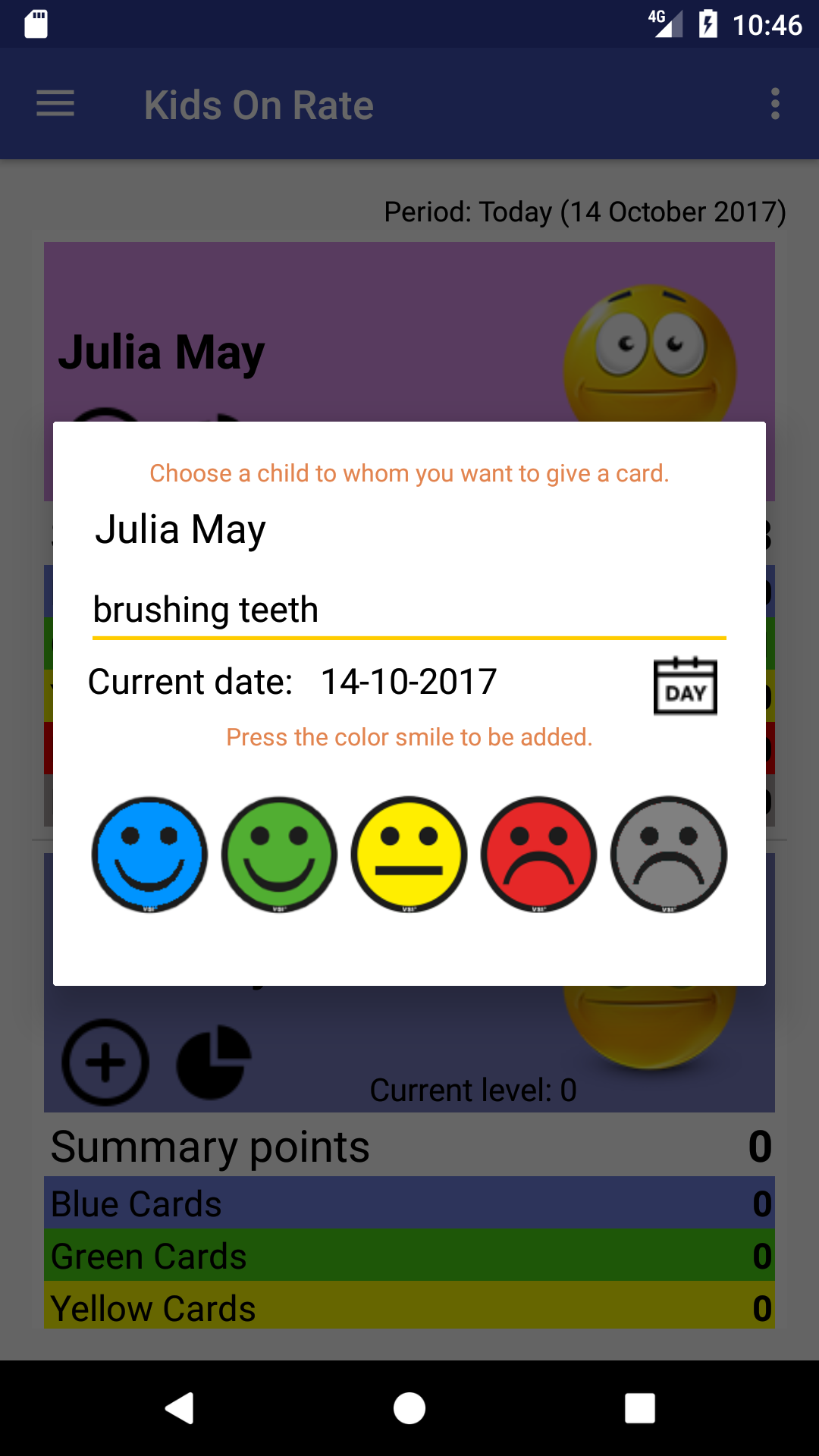
Task: Select the green smiling face card
Action: point(279,855)
